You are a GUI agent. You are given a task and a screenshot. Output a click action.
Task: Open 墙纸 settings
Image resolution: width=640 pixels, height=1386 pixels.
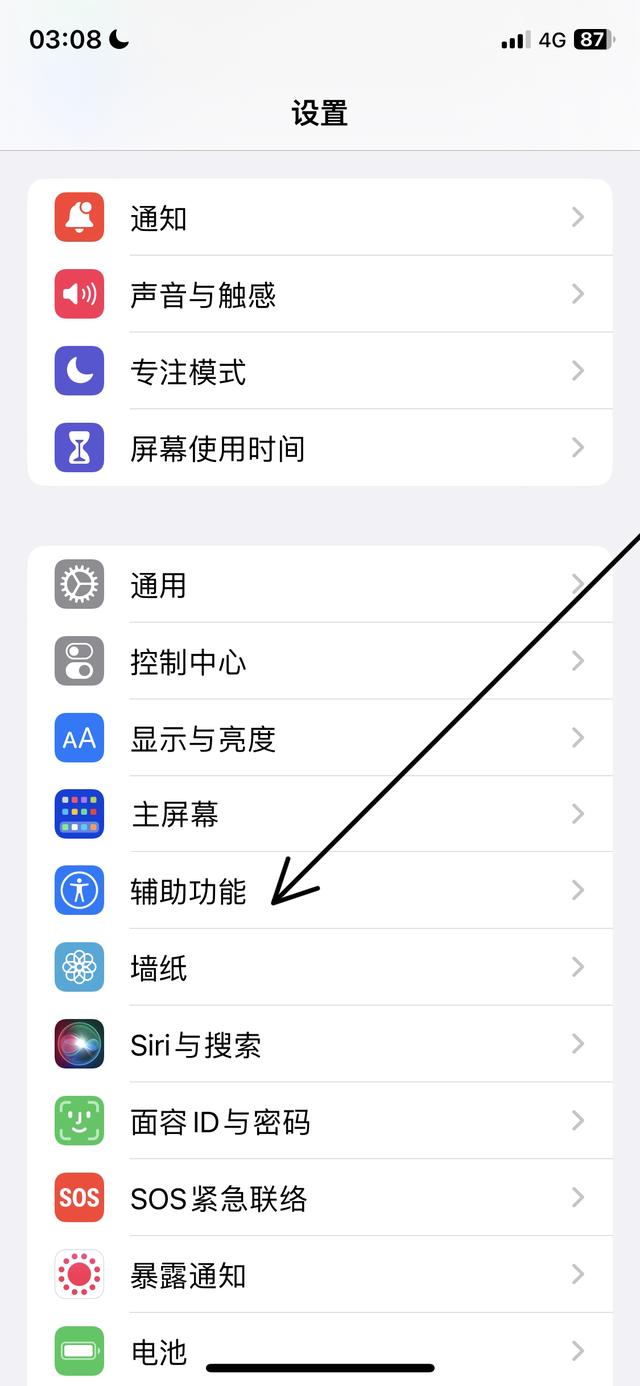[x=320, y=967]
